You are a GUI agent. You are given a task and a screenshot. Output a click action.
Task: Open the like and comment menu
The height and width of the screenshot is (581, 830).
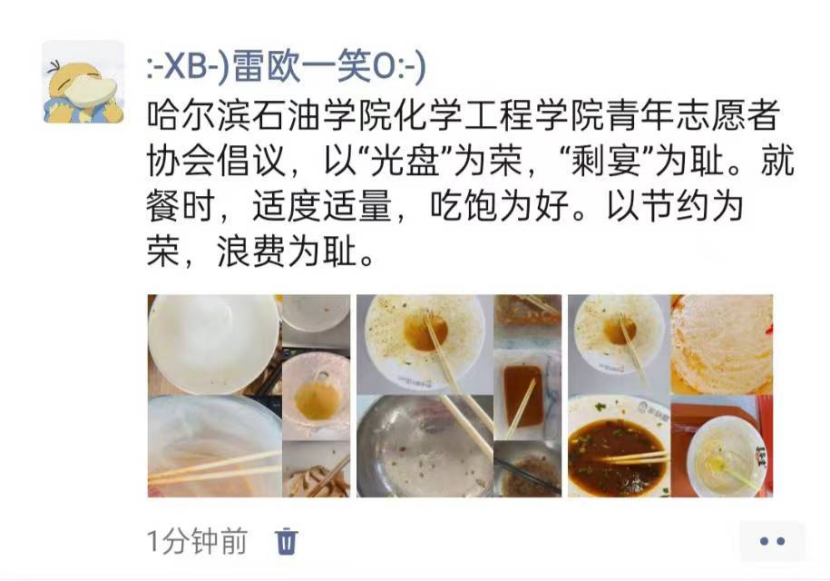(x=772, y=541)
